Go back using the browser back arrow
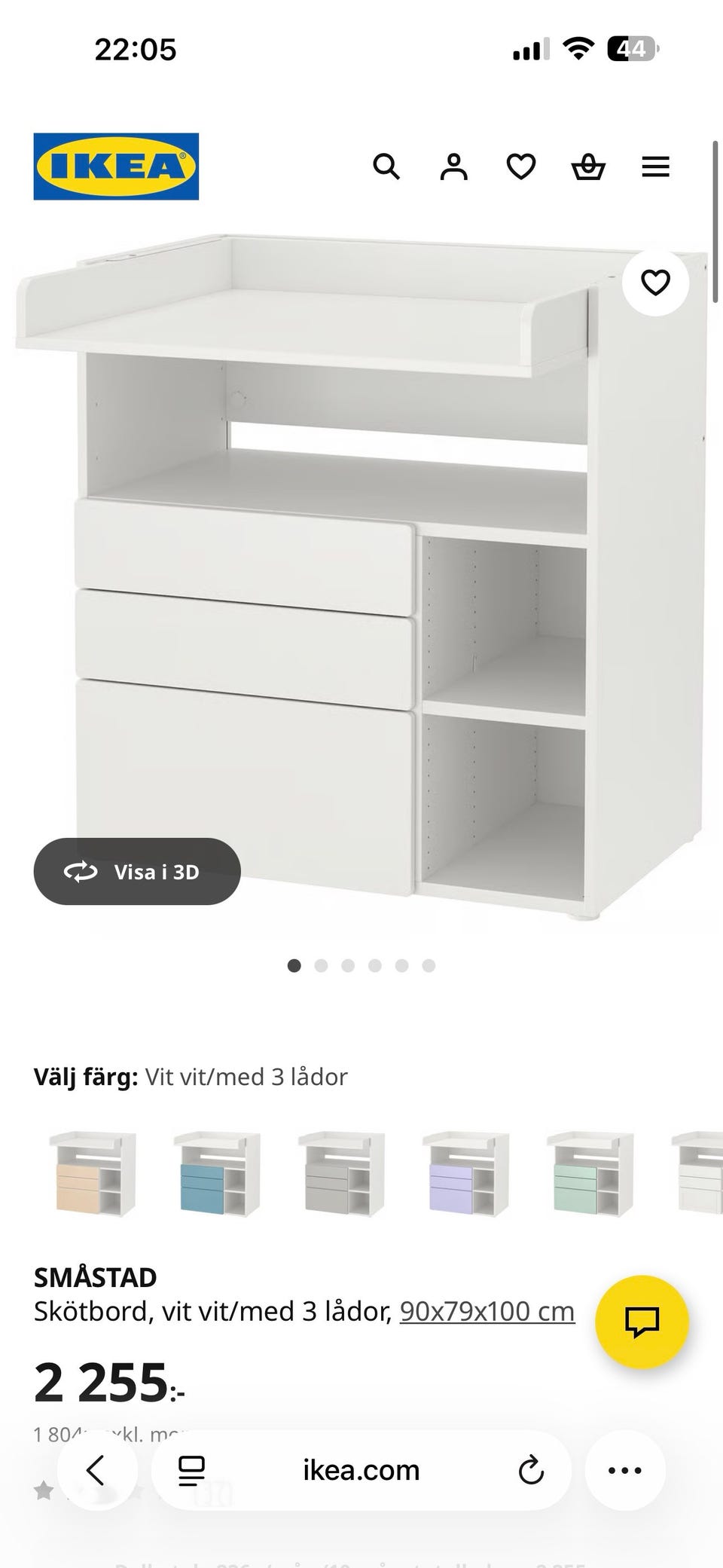 (96, 1469)
